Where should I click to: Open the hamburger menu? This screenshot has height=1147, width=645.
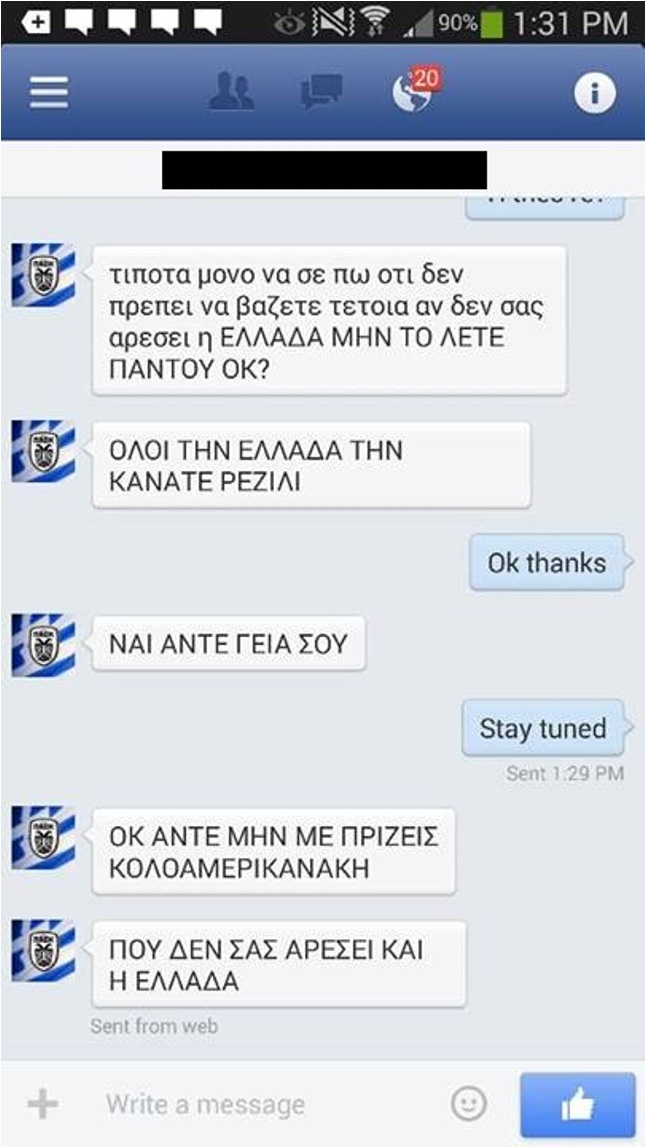pyautogui.click(x=48, y=94)
